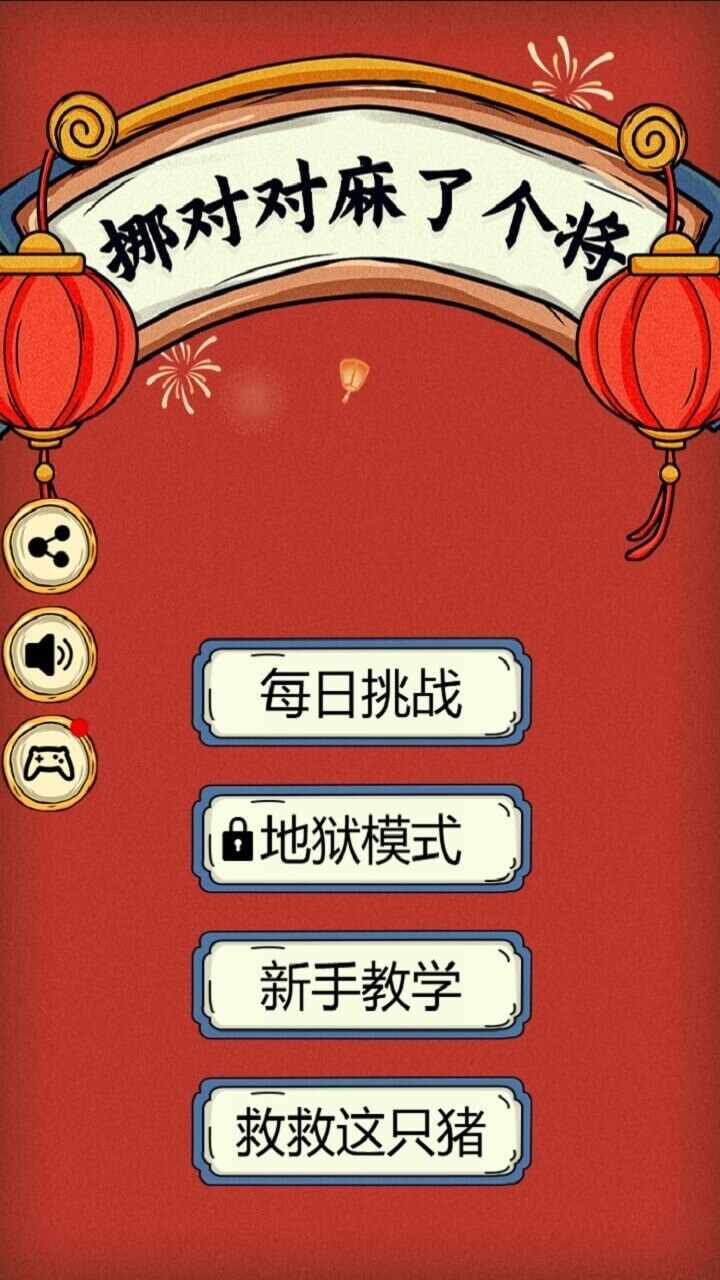Tap the share icon
This screenshot has height=1280, width=720.
coord(50,547)
